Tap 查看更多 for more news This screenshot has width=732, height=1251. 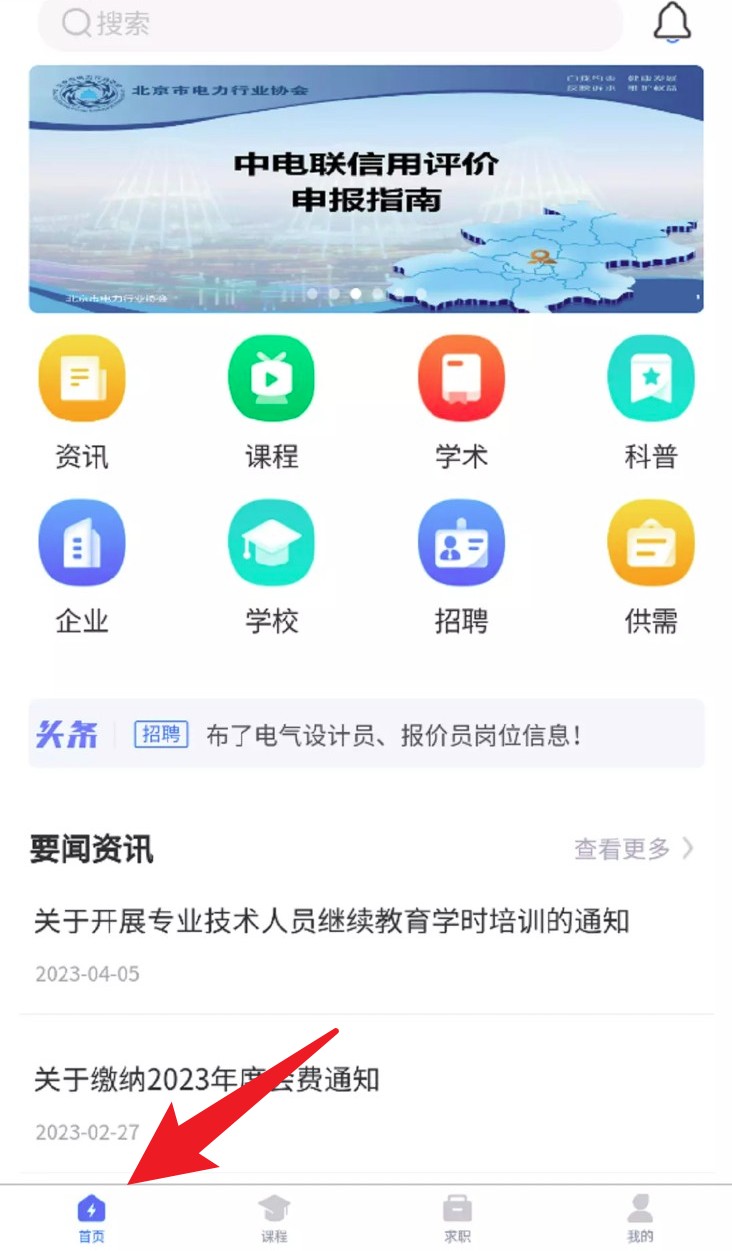[632, 849]
